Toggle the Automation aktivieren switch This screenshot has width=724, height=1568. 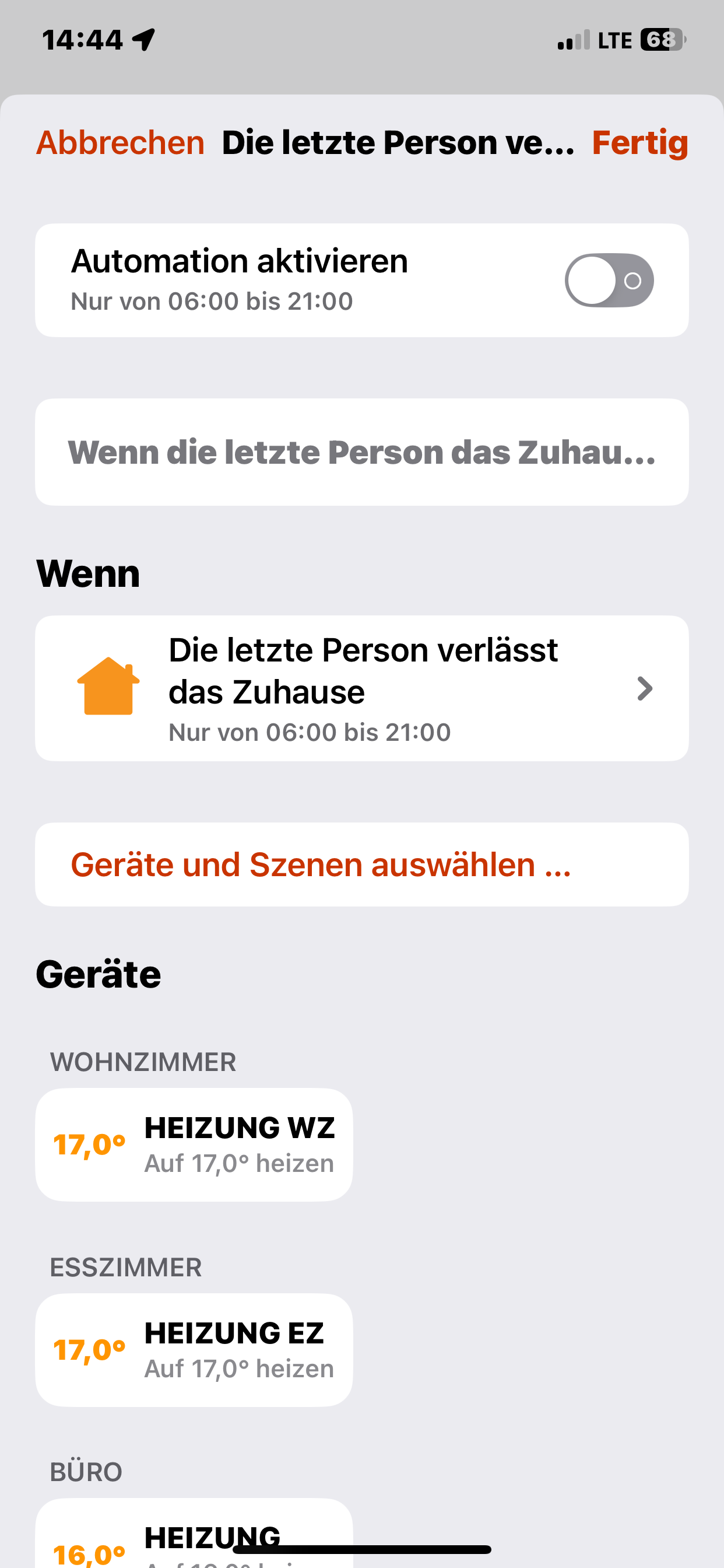(x=609, y=281)
